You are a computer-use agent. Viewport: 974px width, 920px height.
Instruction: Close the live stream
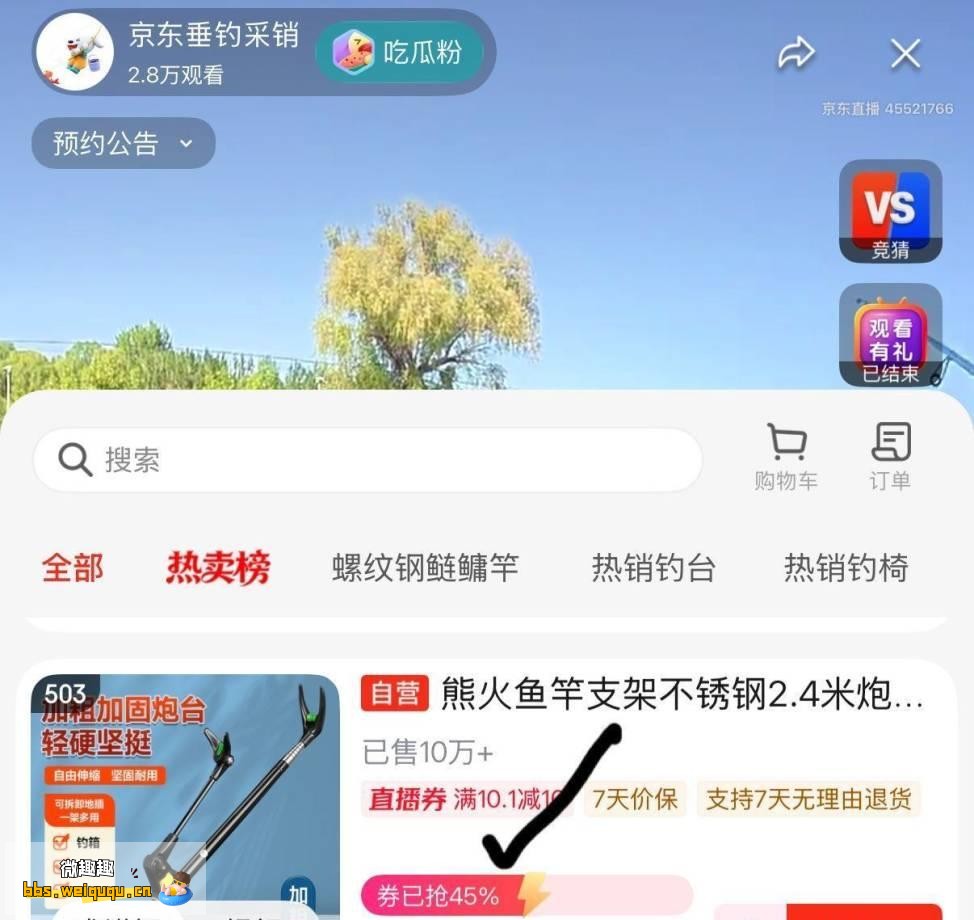[x=905, y=54]
